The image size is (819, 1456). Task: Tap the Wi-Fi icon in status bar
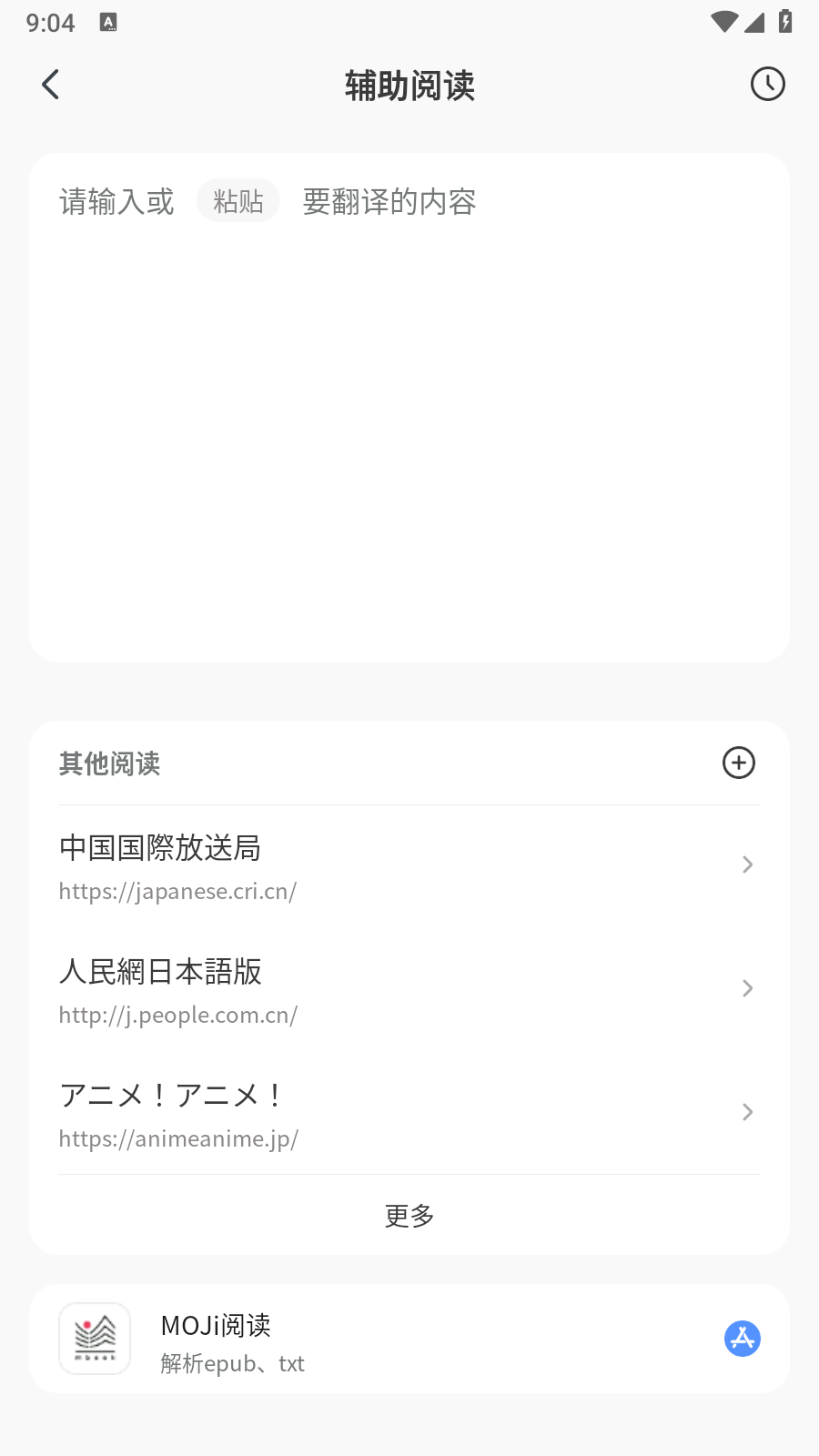tap(724, 22)
